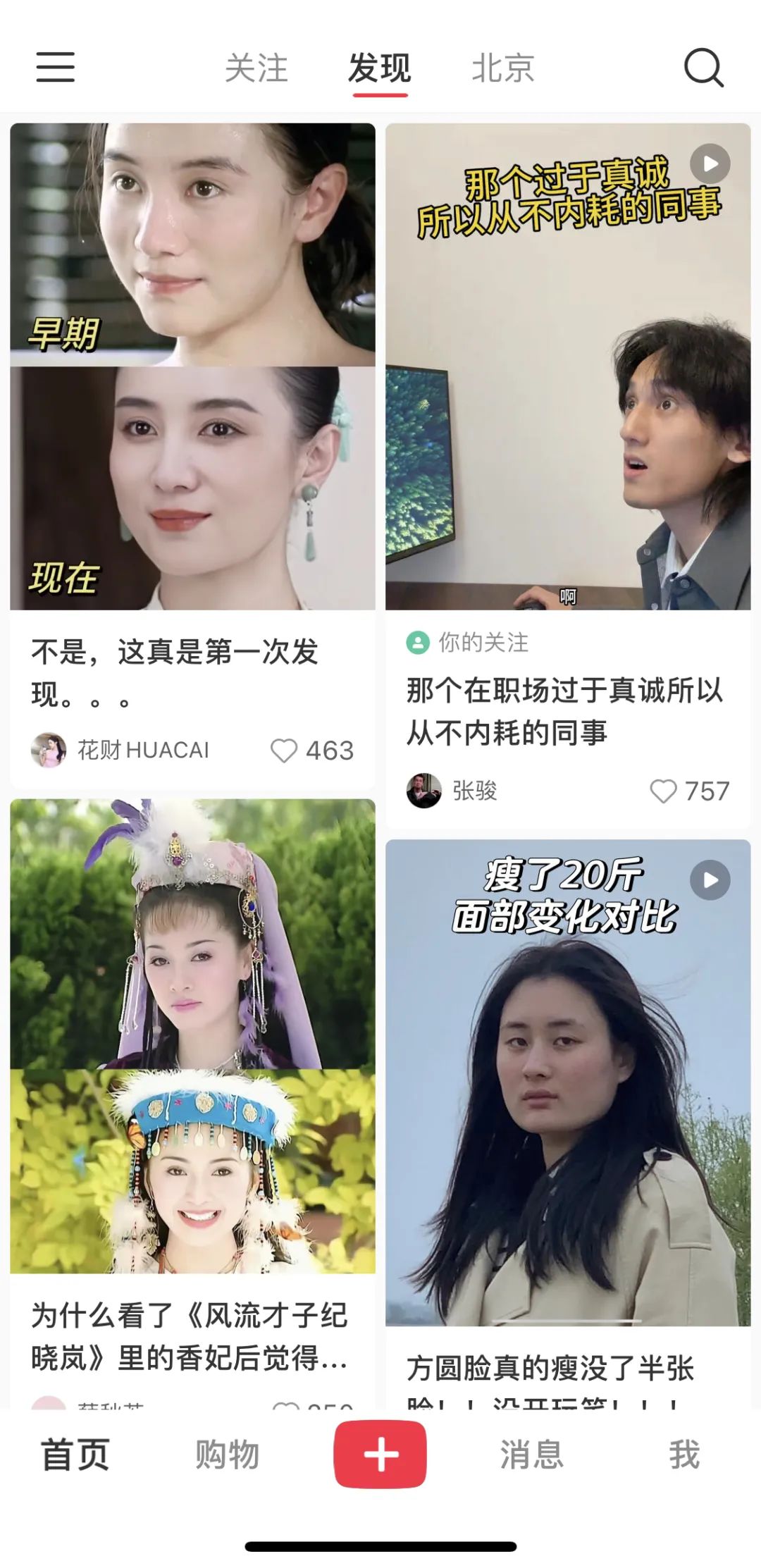Screen dimensions: 761x1568
Task: Create a new post with the plus button
Action: 380,1455
